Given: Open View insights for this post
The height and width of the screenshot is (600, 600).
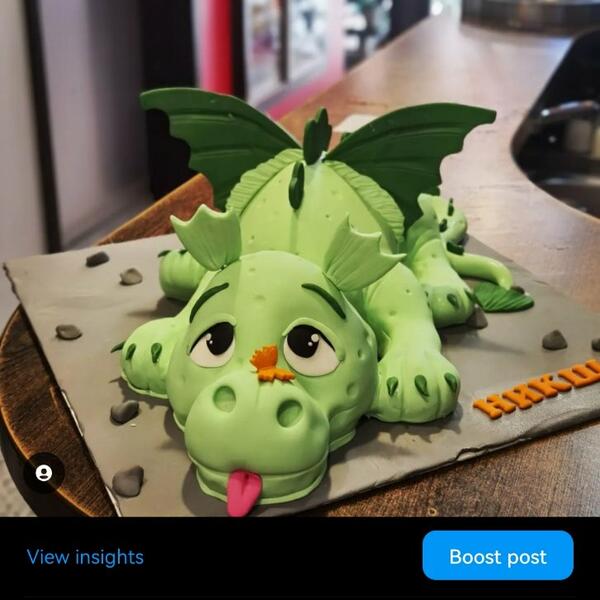Looking at the screenshot, I should pyautogui.click(x=85, y=557).
